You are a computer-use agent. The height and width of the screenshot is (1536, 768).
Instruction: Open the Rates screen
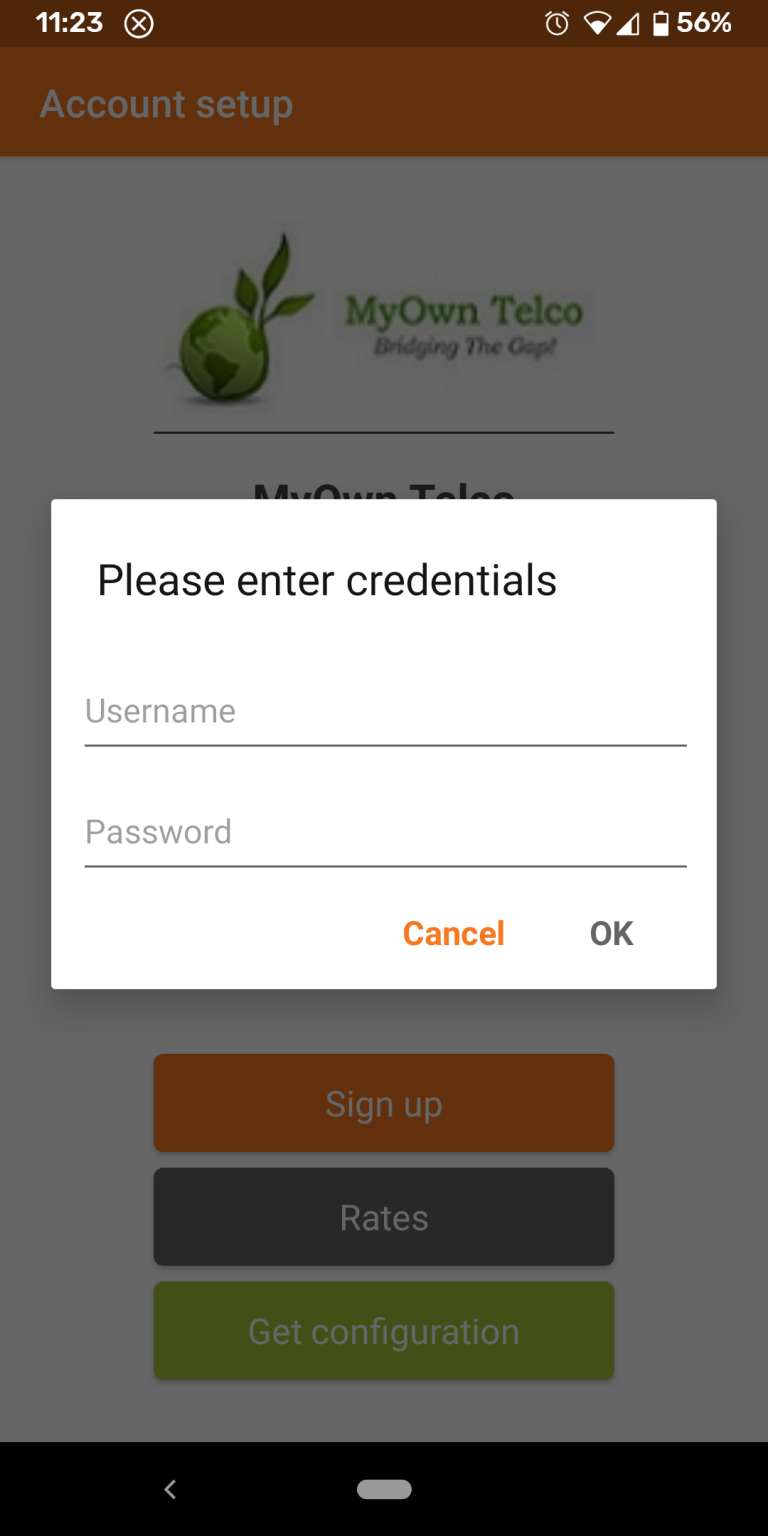384,1217
